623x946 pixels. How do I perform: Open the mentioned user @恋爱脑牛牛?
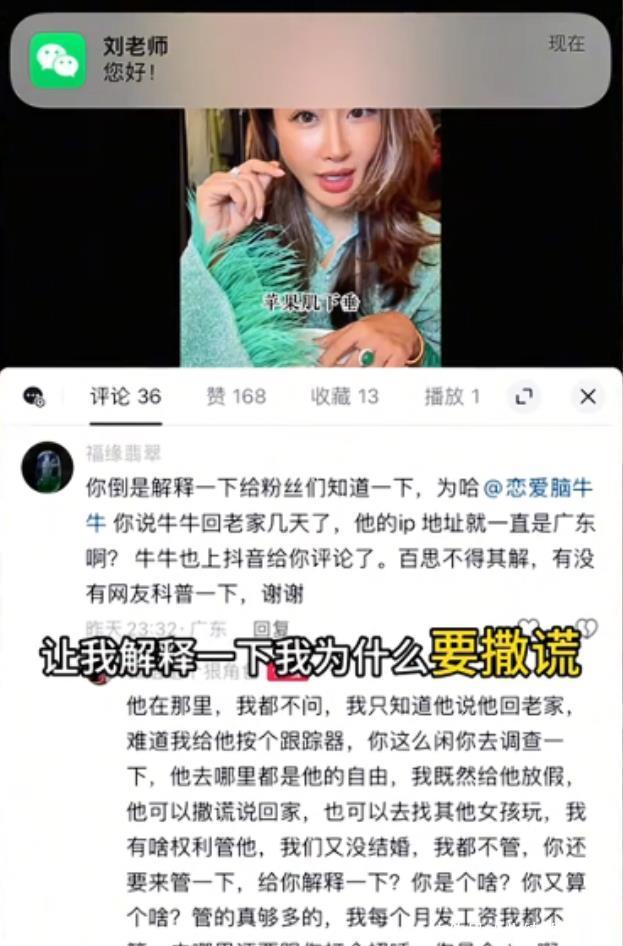click(x=538, y=489)
